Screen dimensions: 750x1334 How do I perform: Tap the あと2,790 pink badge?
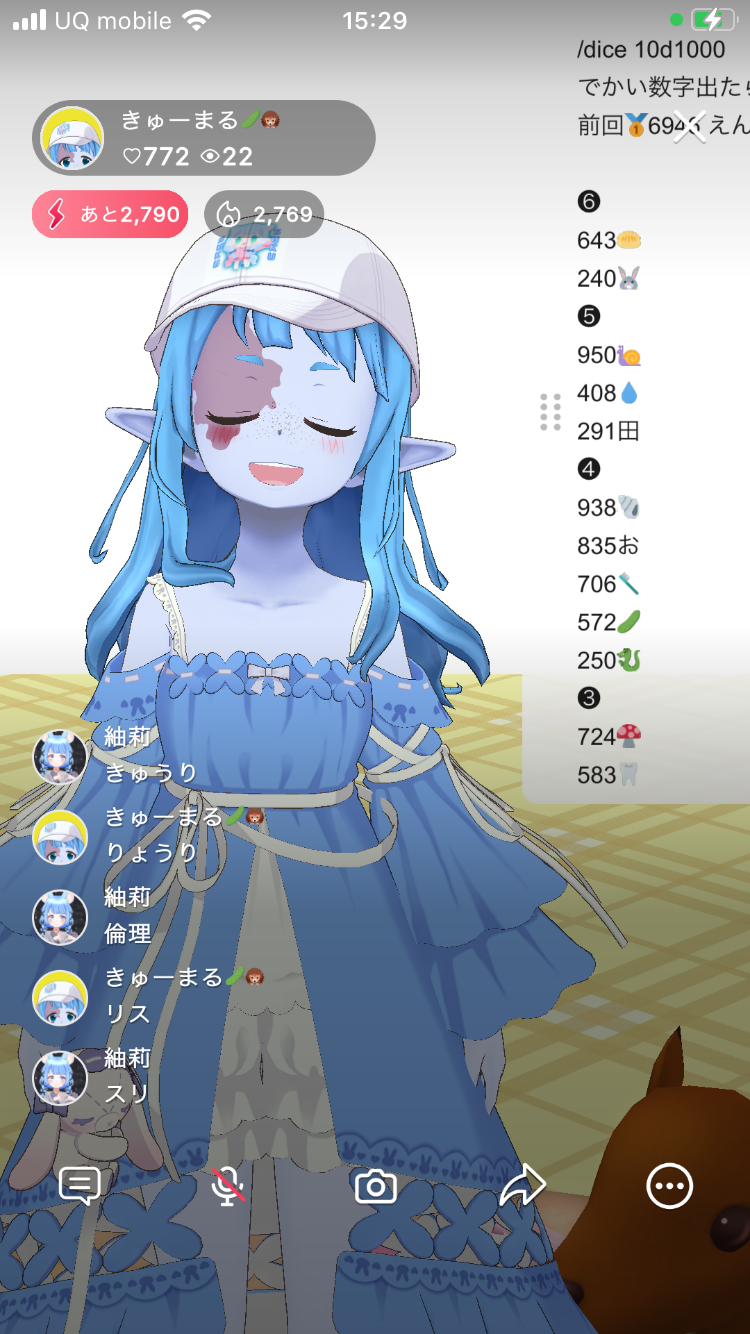pyautogui.click(x=110, y=214)
